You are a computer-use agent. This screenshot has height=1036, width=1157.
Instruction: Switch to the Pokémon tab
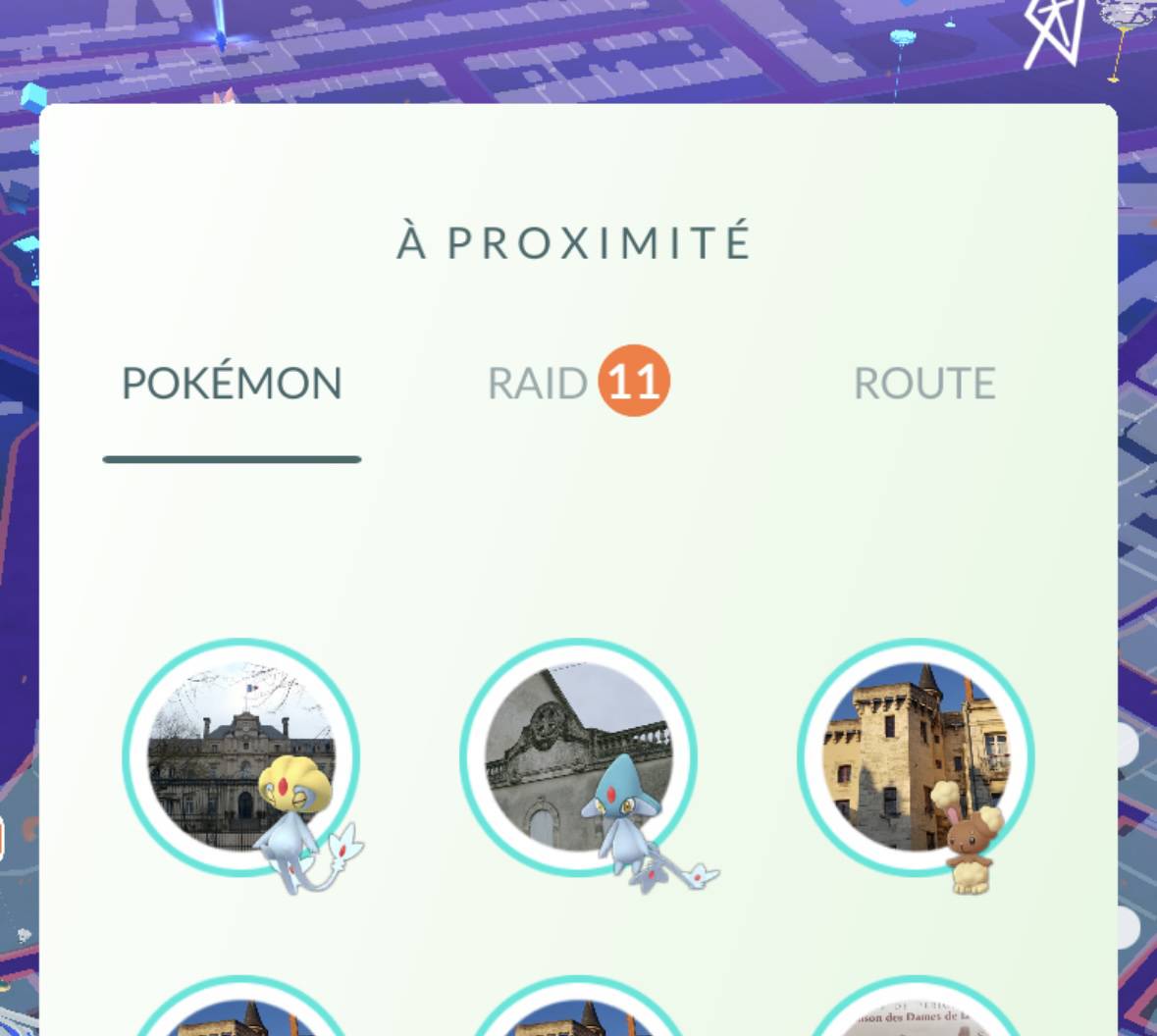point(232,383)
